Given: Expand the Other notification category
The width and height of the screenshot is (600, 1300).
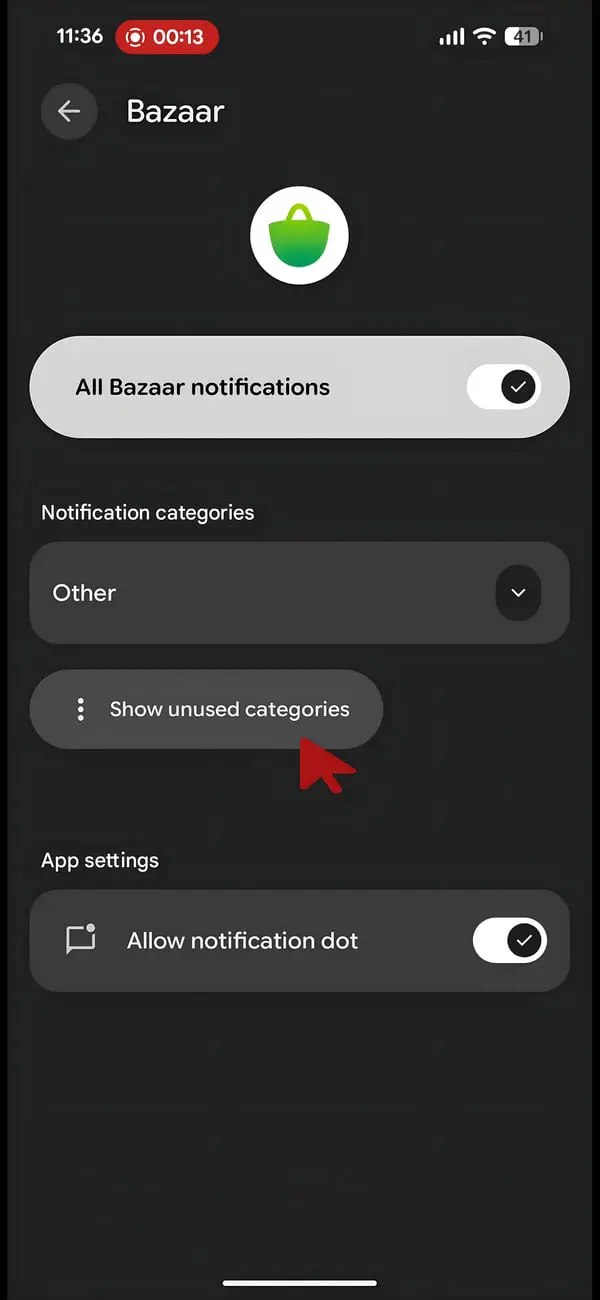Looking at the screenshot, I should pos(518,593).
